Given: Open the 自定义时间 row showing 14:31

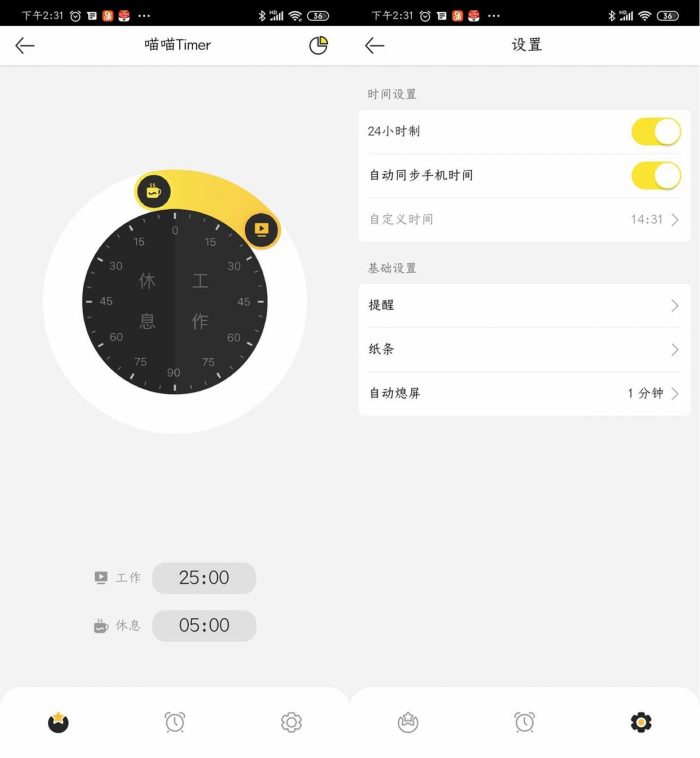Looking at the screenshot, I should click(524, 220).
